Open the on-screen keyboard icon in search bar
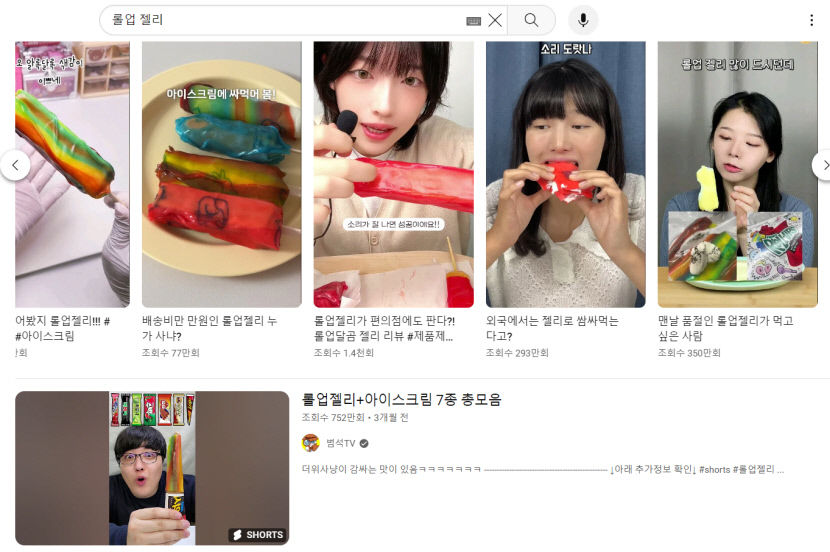Viewport: 830px width, 552px height. click(473, 20)
